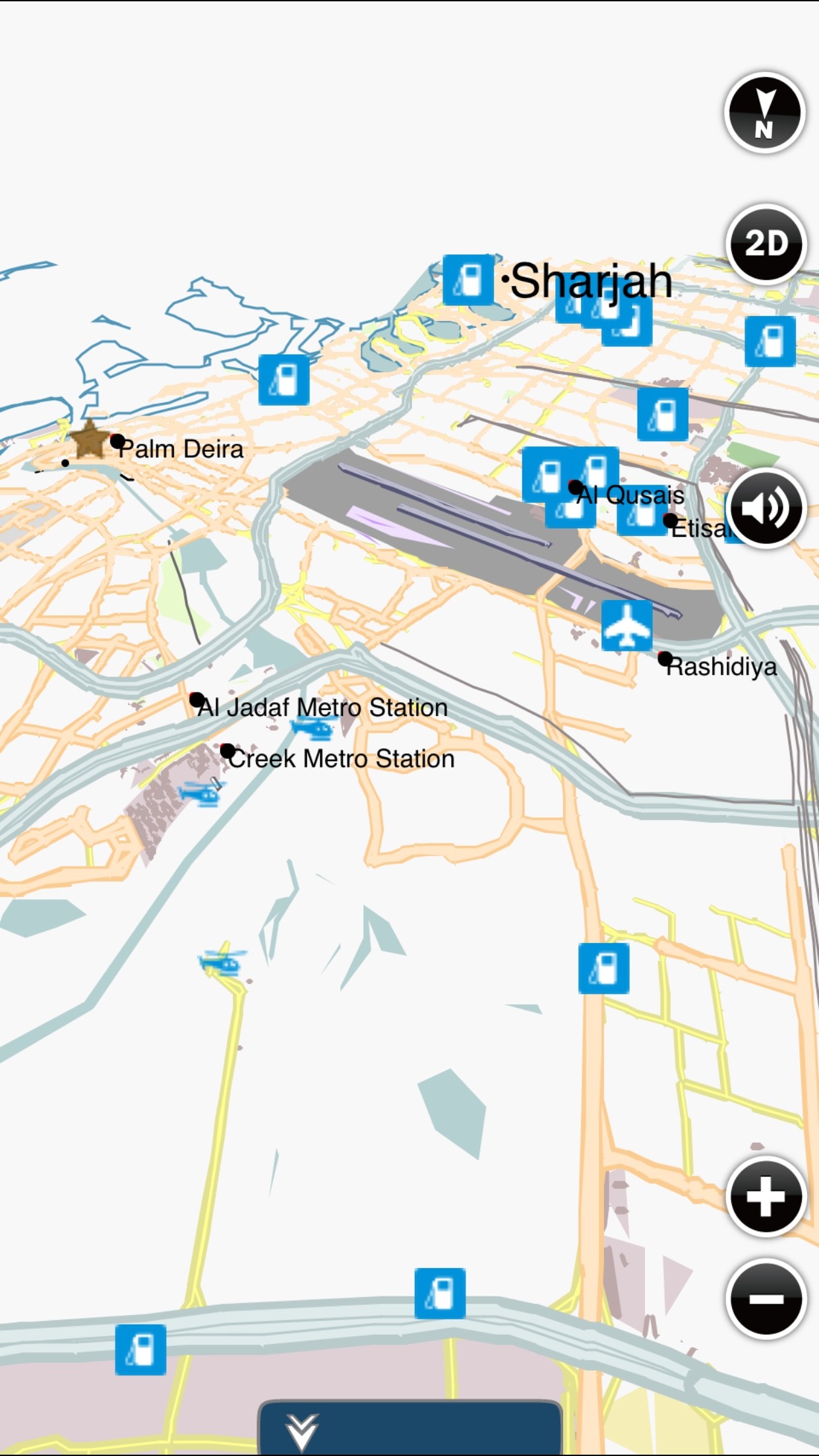Select the airport plane marker

click(626, 625)
